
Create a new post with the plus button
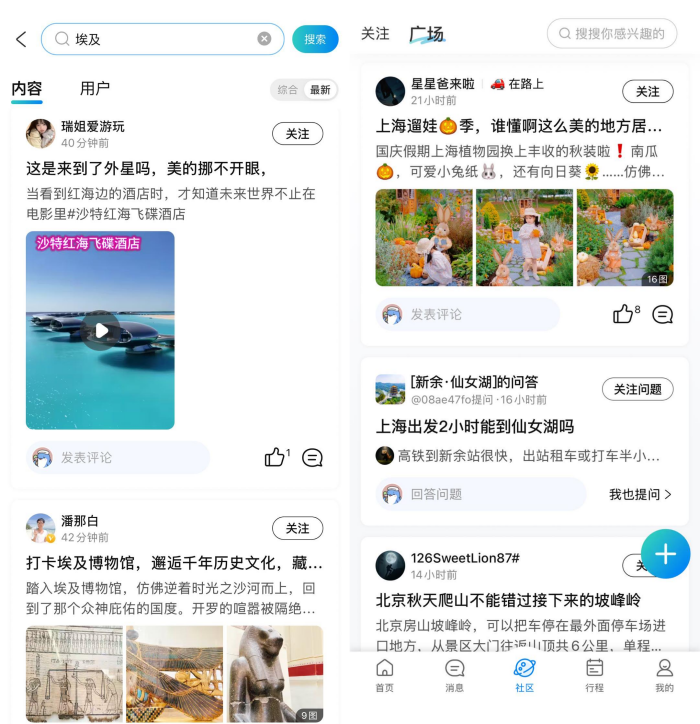(x=665, y=553)
